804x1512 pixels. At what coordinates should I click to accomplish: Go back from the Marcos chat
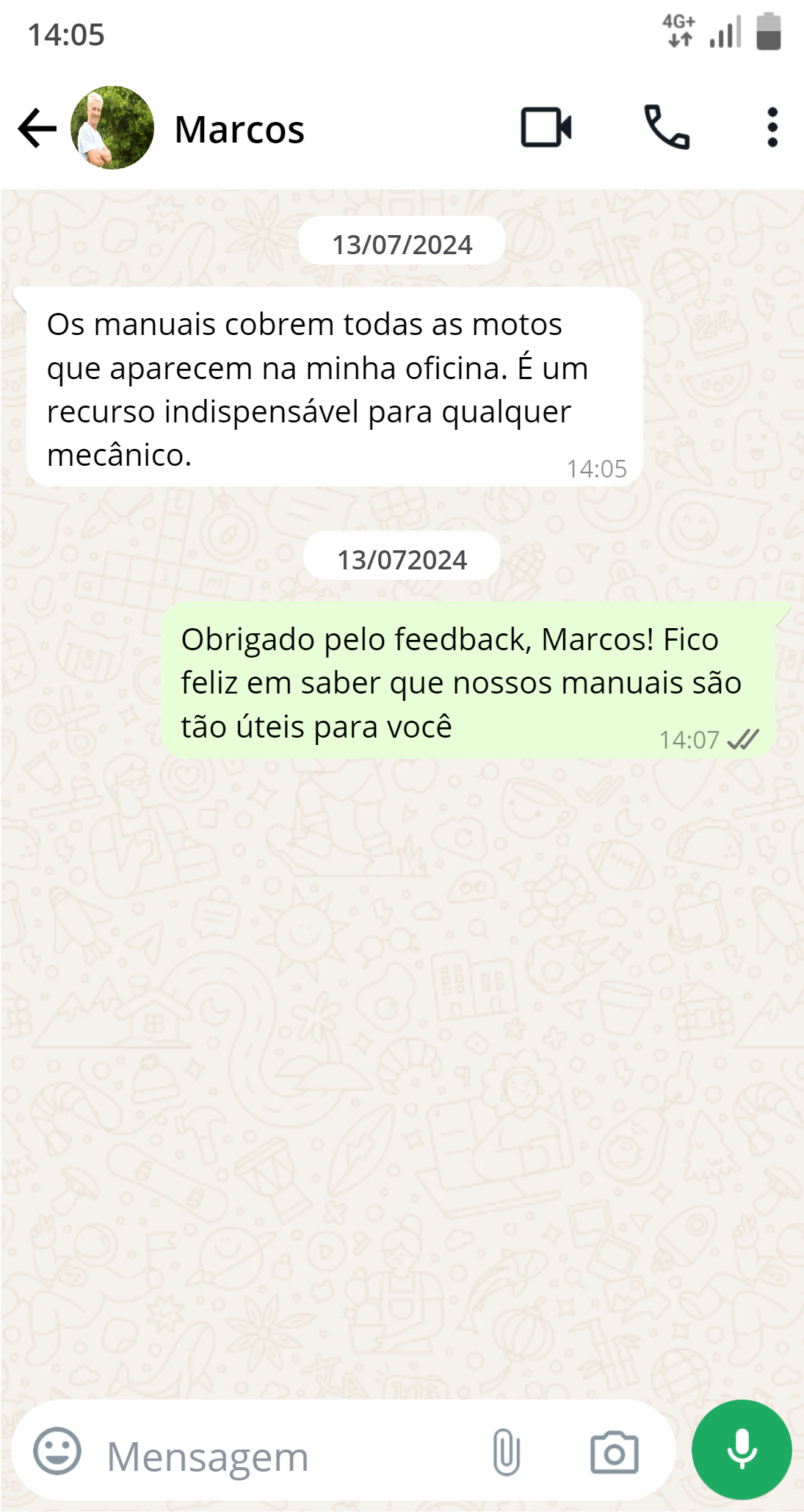point(37,129)
